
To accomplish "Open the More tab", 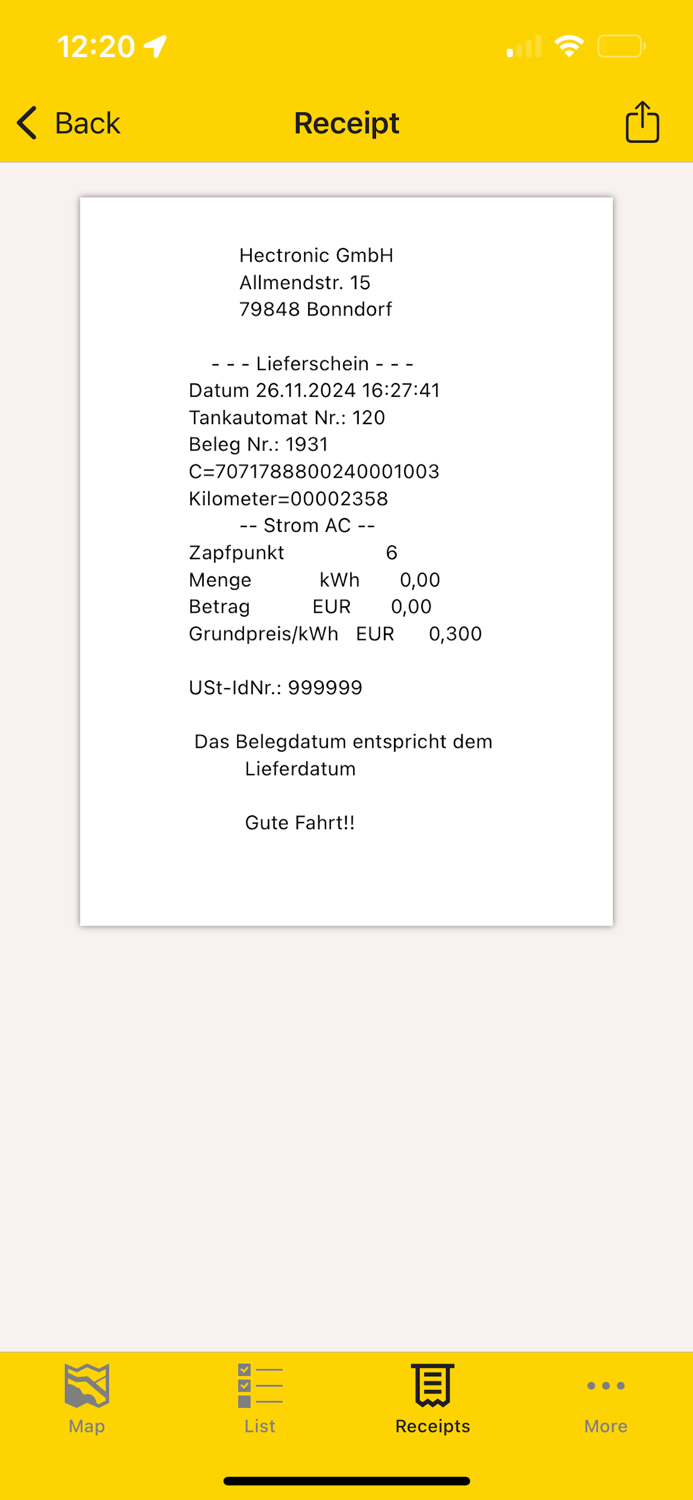I will click(606, 1398).
